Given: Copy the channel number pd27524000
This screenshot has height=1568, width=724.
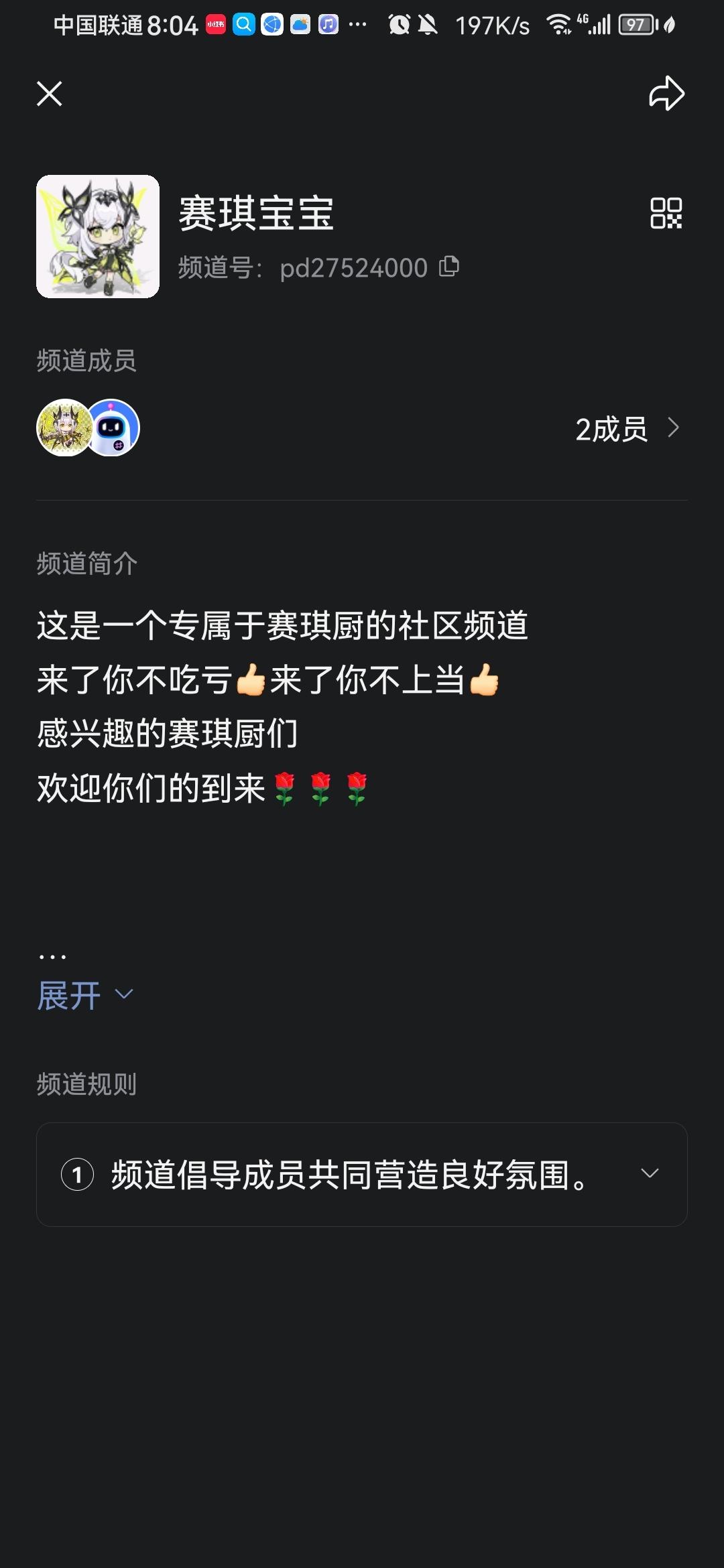Looking at the screenshot, I should point(449,267).
